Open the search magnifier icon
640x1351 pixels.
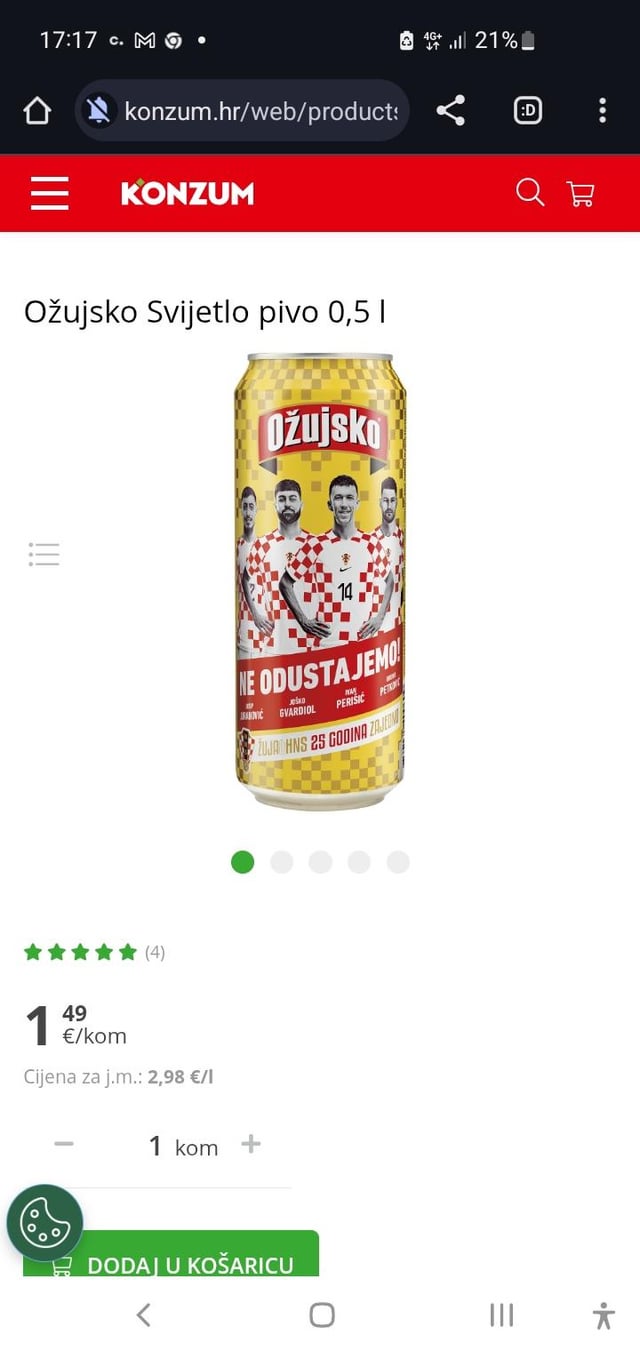530,192
